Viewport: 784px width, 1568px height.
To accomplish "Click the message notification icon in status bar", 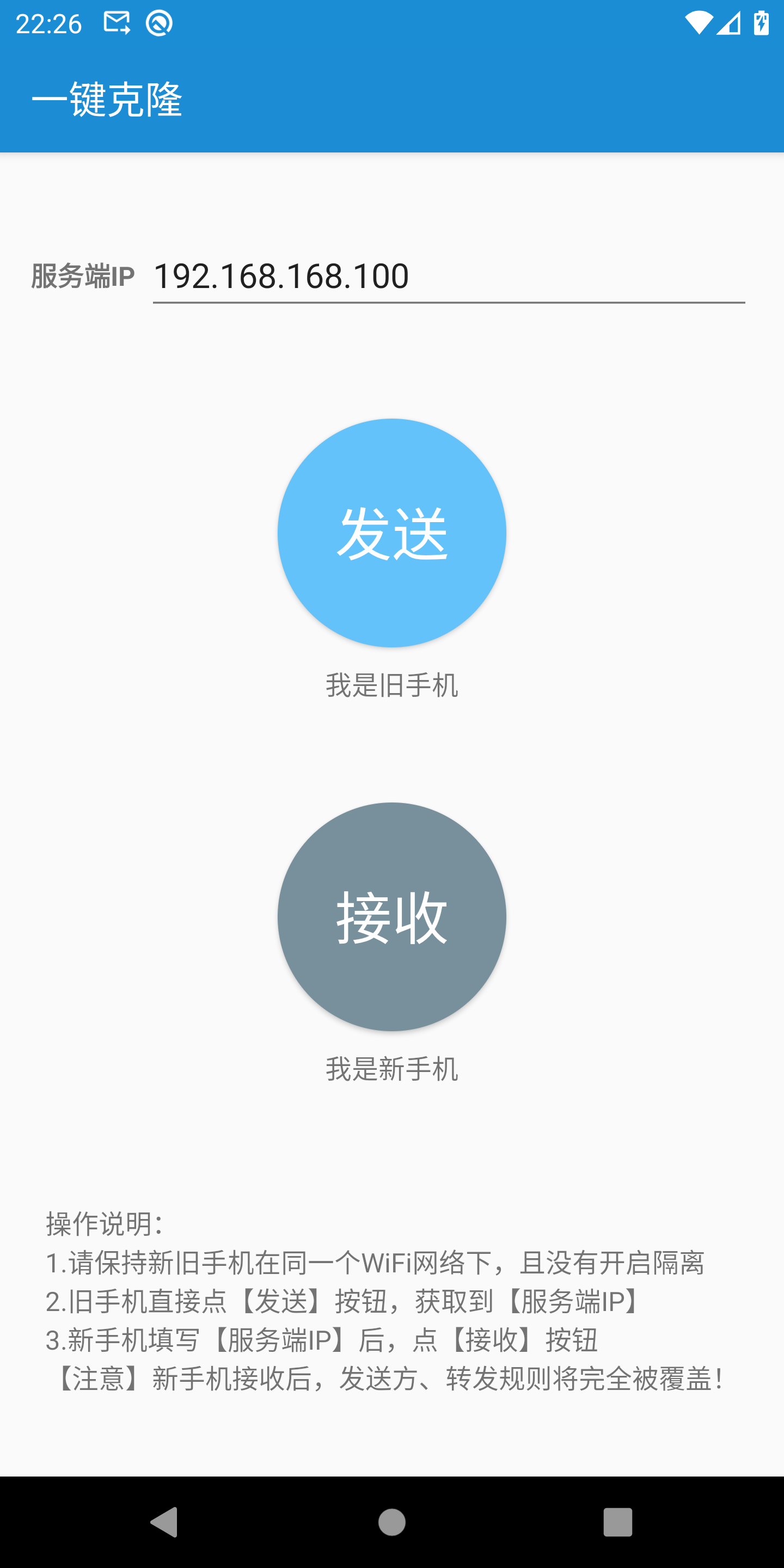I will [x=117, y=24].
